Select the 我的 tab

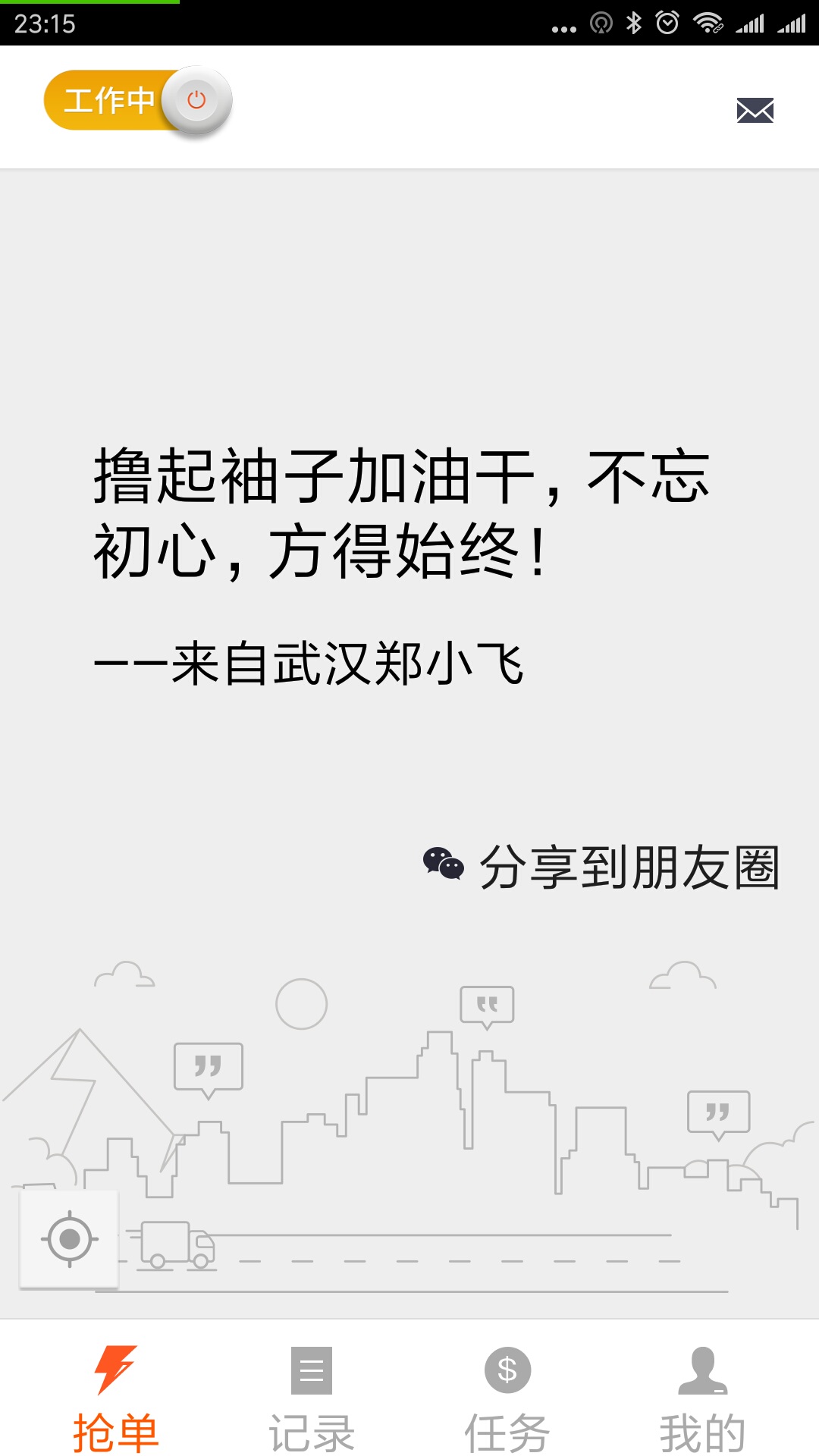tap(703, 1399)
